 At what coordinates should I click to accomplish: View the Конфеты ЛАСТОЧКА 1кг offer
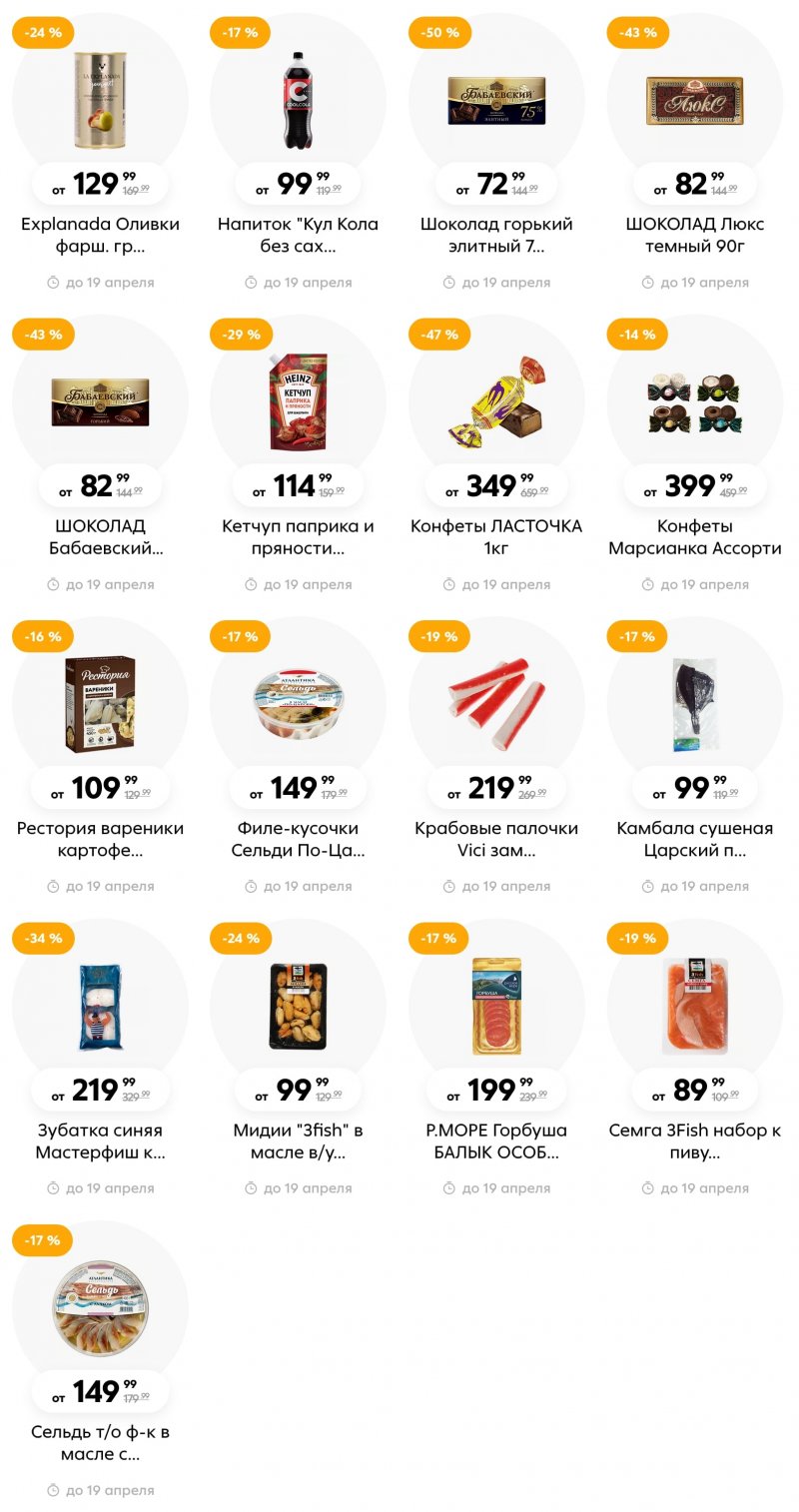click(x=496, y=402)
